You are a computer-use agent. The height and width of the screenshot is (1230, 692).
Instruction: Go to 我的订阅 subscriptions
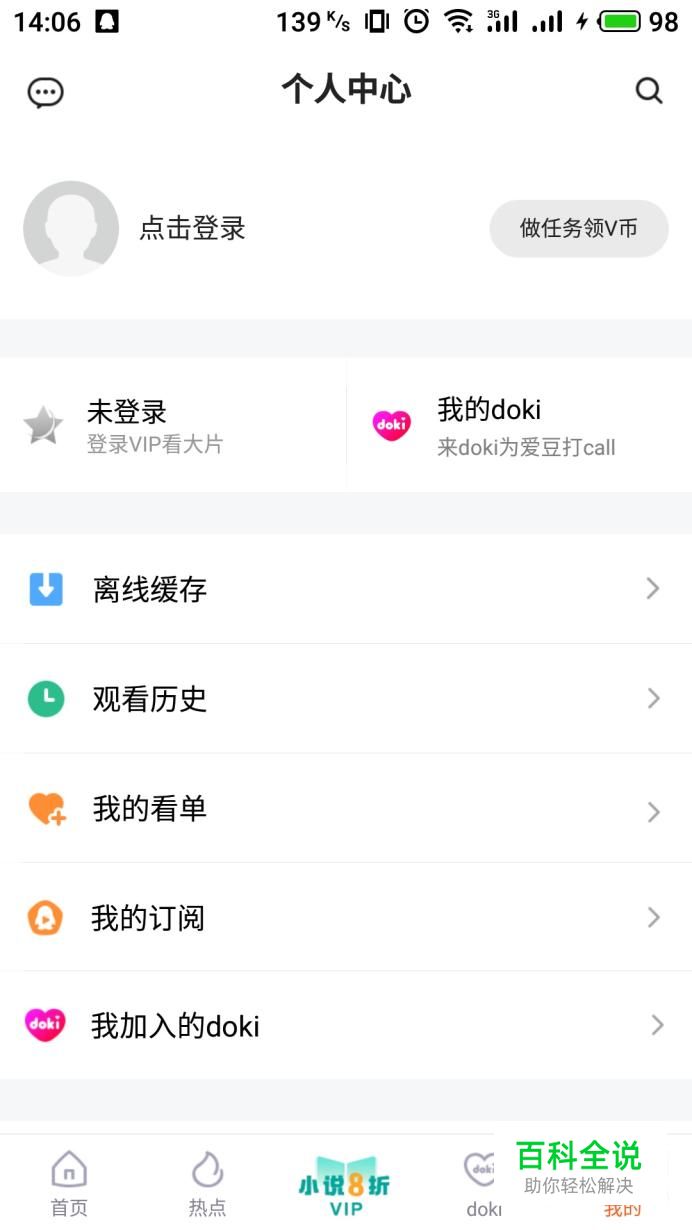click(345, 917)
